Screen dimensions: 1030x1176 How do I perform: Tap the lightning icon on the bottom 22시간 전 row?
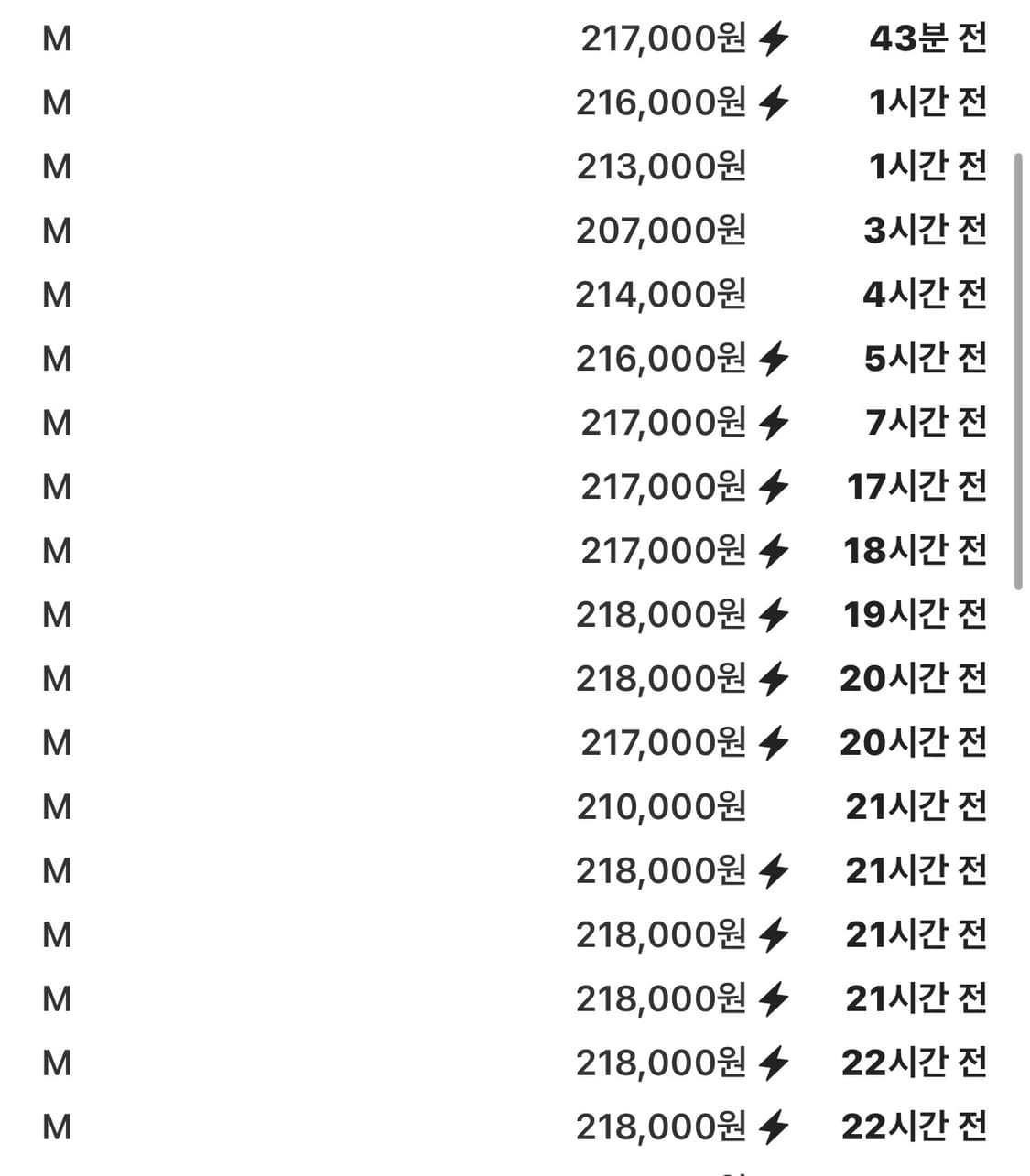[774, 1126]
